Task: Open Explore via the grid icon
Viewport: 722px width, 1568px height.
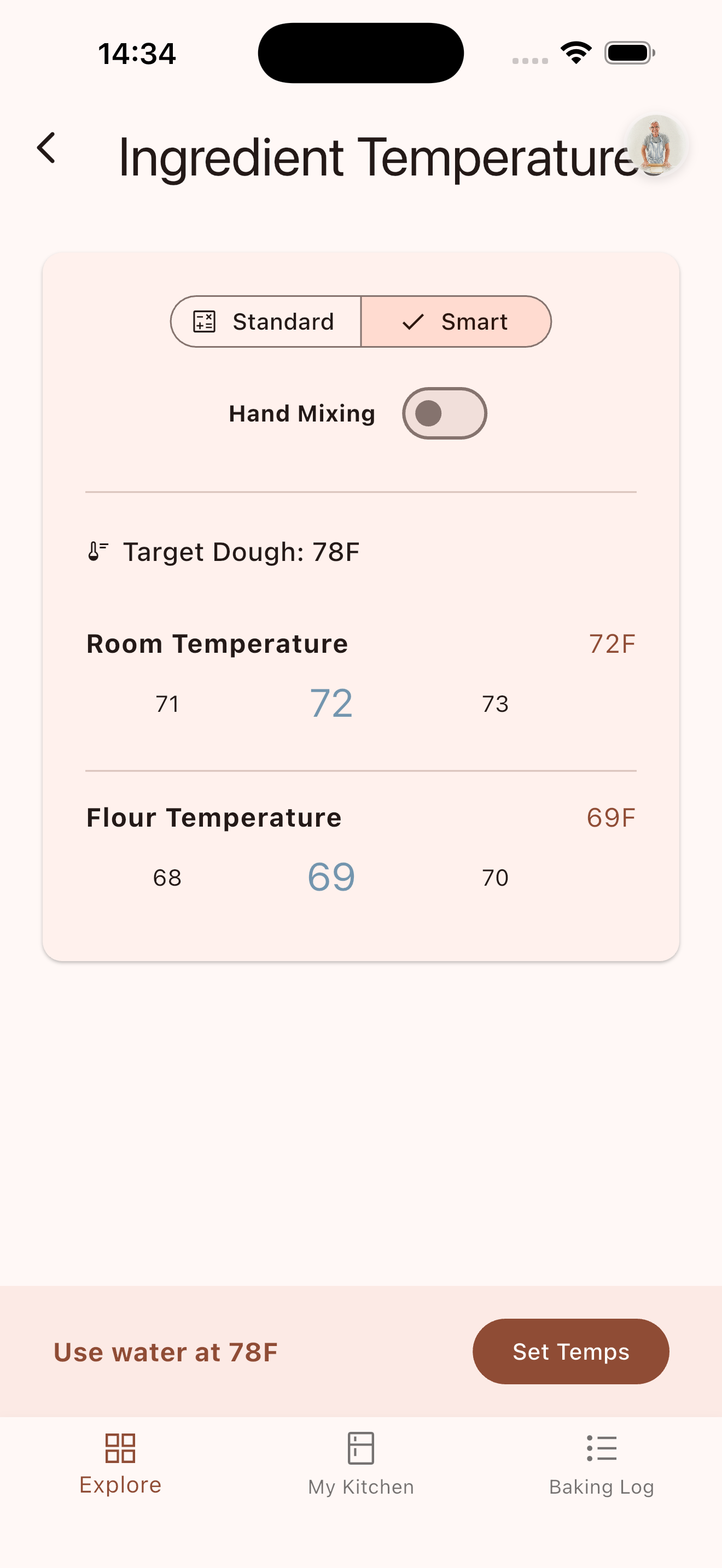Action: (120, 1449)
